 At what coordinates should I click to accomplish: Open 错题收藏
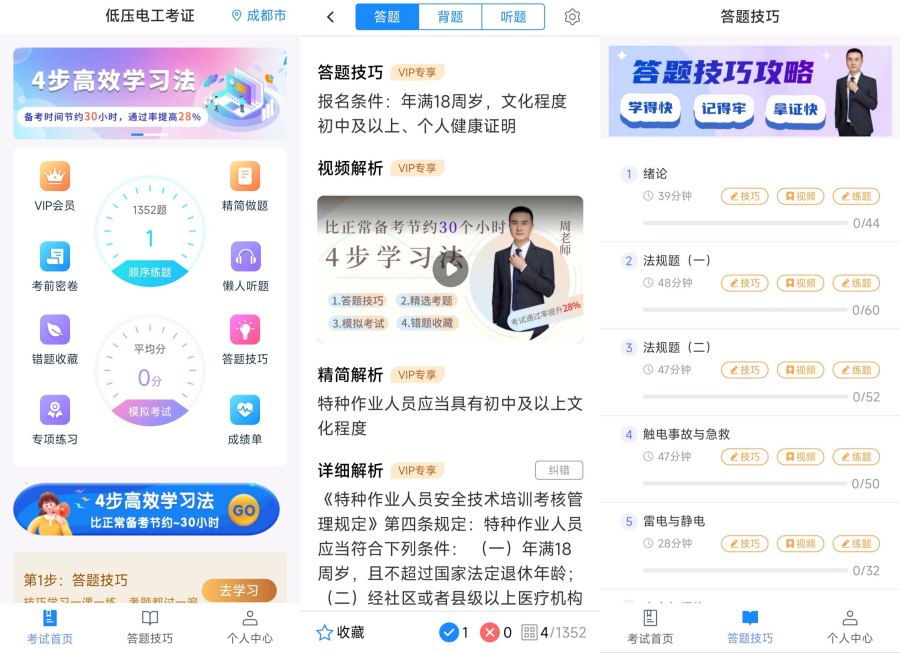55,340
